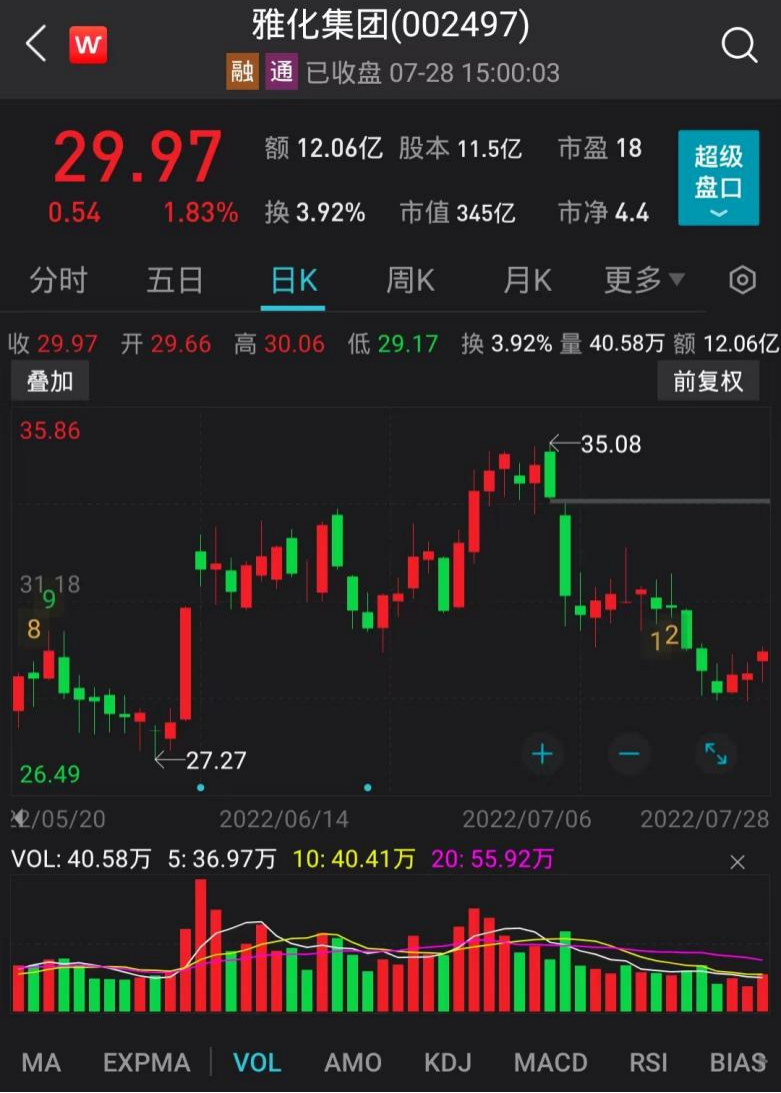Open the stock search magnifier
This screenshot has width=781, height=1093.
pyautogui.click(x=739, y=45)
